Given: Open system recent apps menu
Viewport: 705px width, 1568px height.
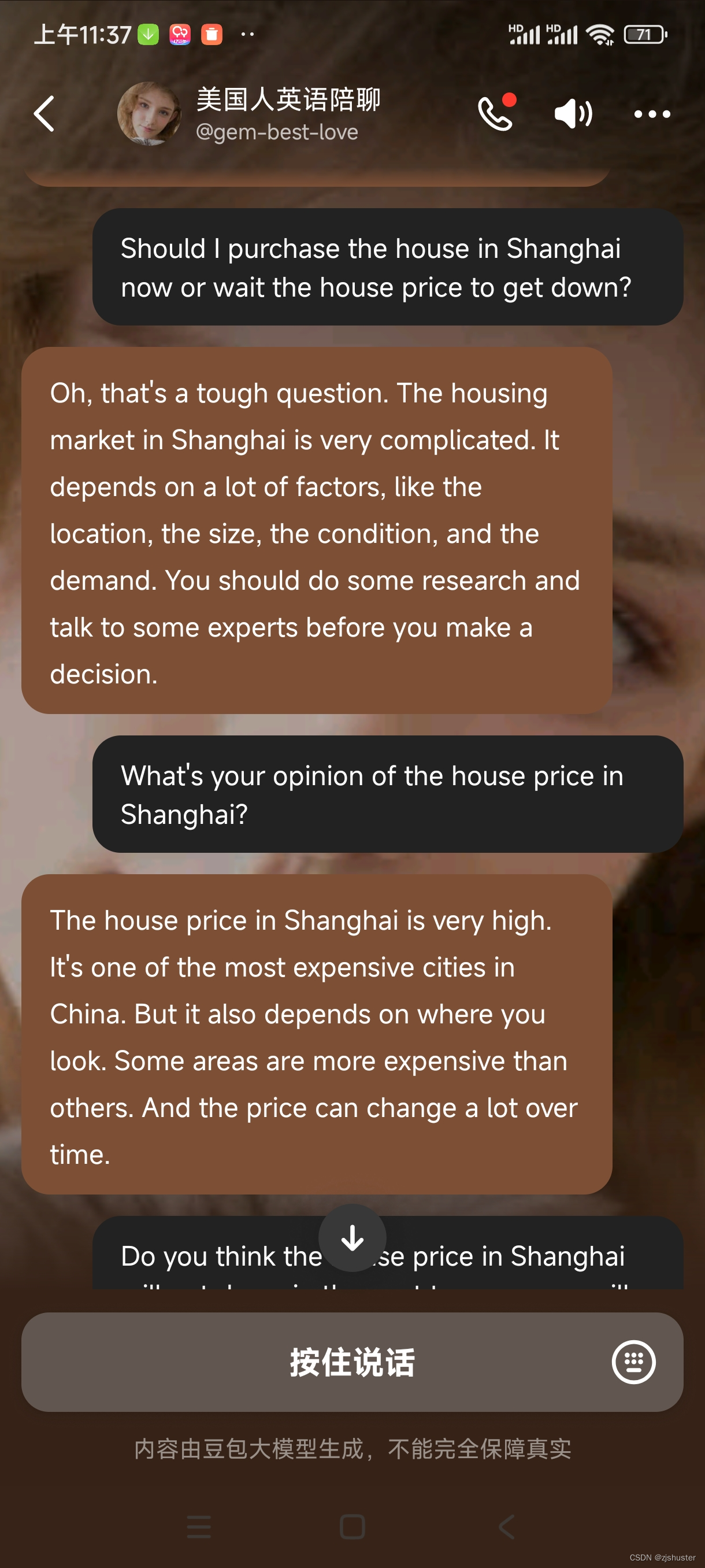Looking at the screenshot, I should 199,1526.
